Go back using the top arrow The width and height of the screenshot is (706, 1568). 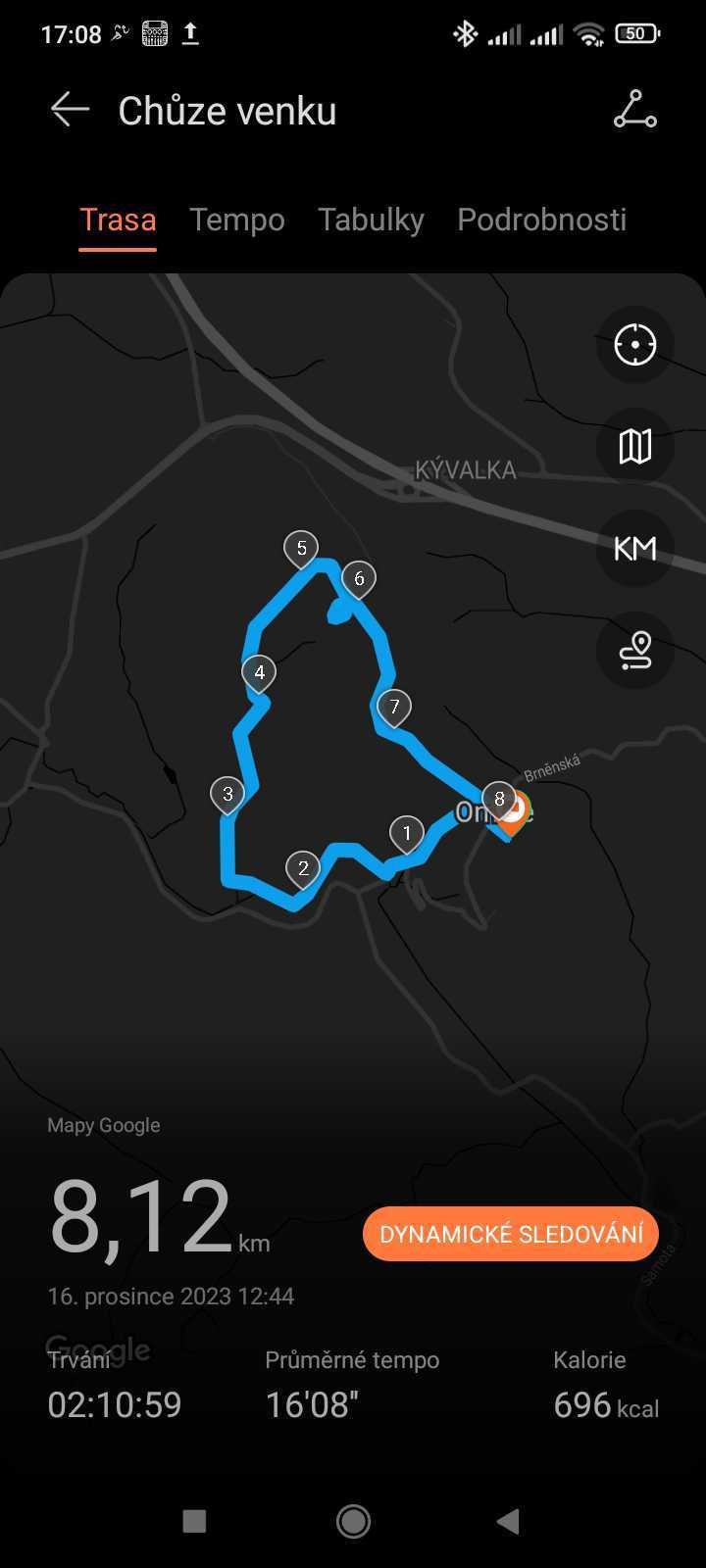70,110
